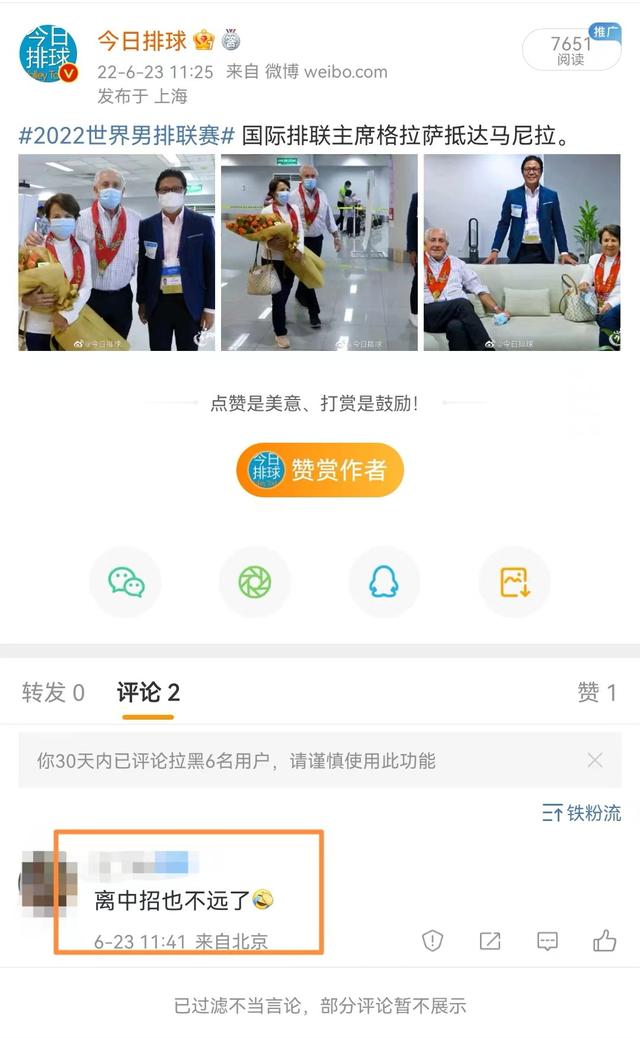Reply to the comment 离中招也不远了
Viewport: 640px width, 1038px height.
click(x=547, y=940)
